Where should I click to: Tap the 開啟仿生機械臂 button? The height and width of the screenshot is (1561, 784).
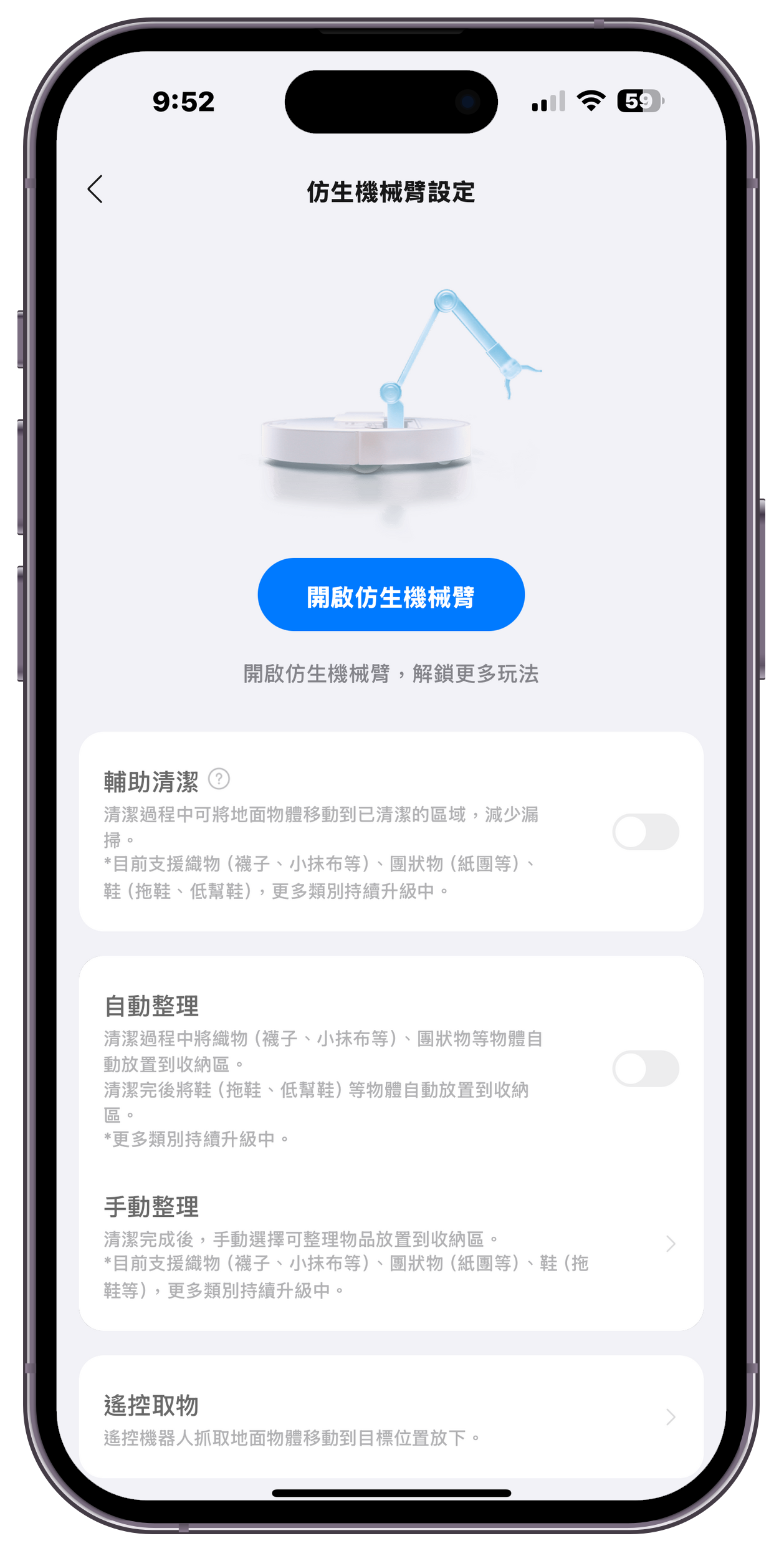(x=391, y=595)
